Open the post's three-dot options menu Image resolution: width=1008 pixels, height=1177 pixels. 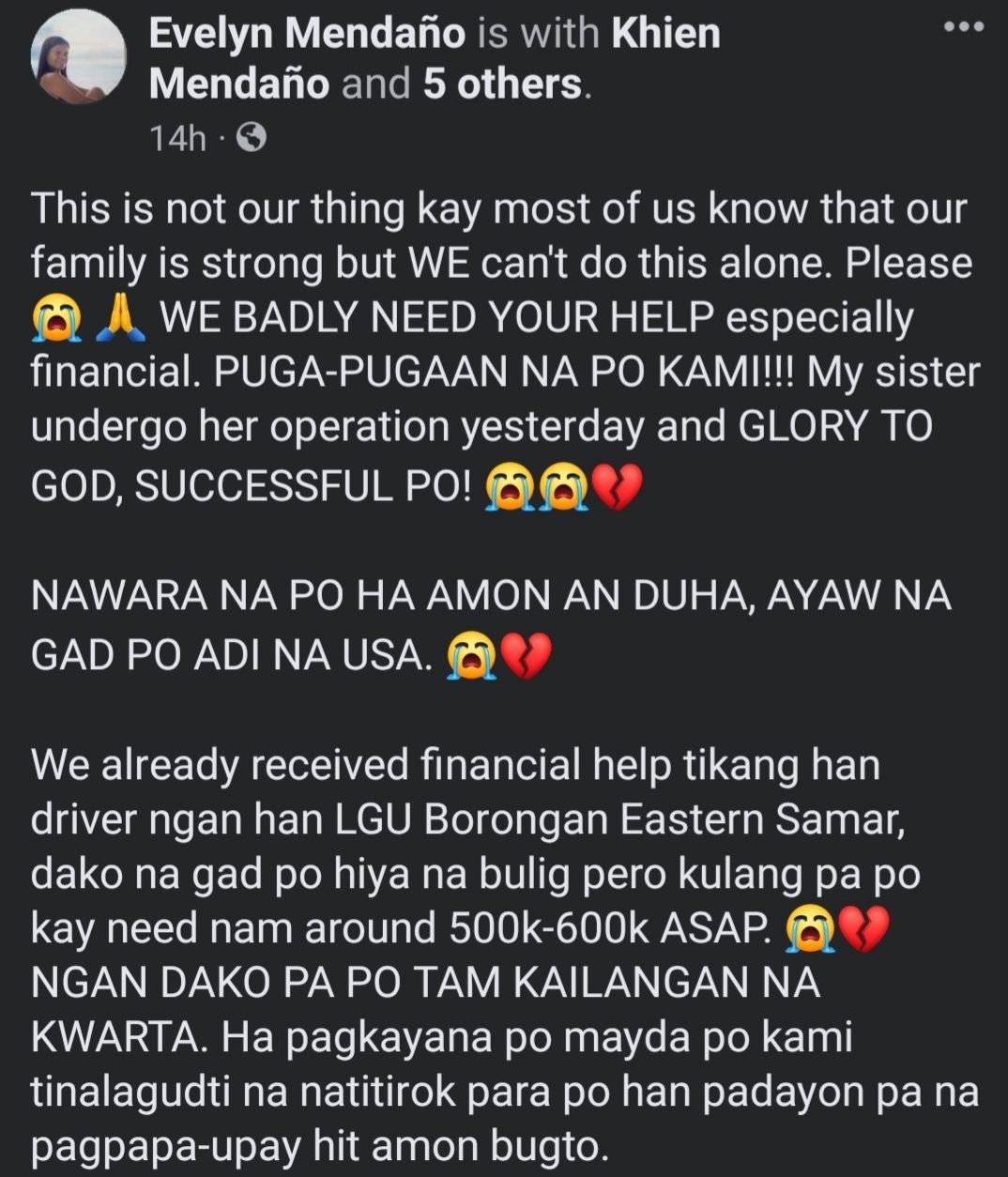pos(964,26)
